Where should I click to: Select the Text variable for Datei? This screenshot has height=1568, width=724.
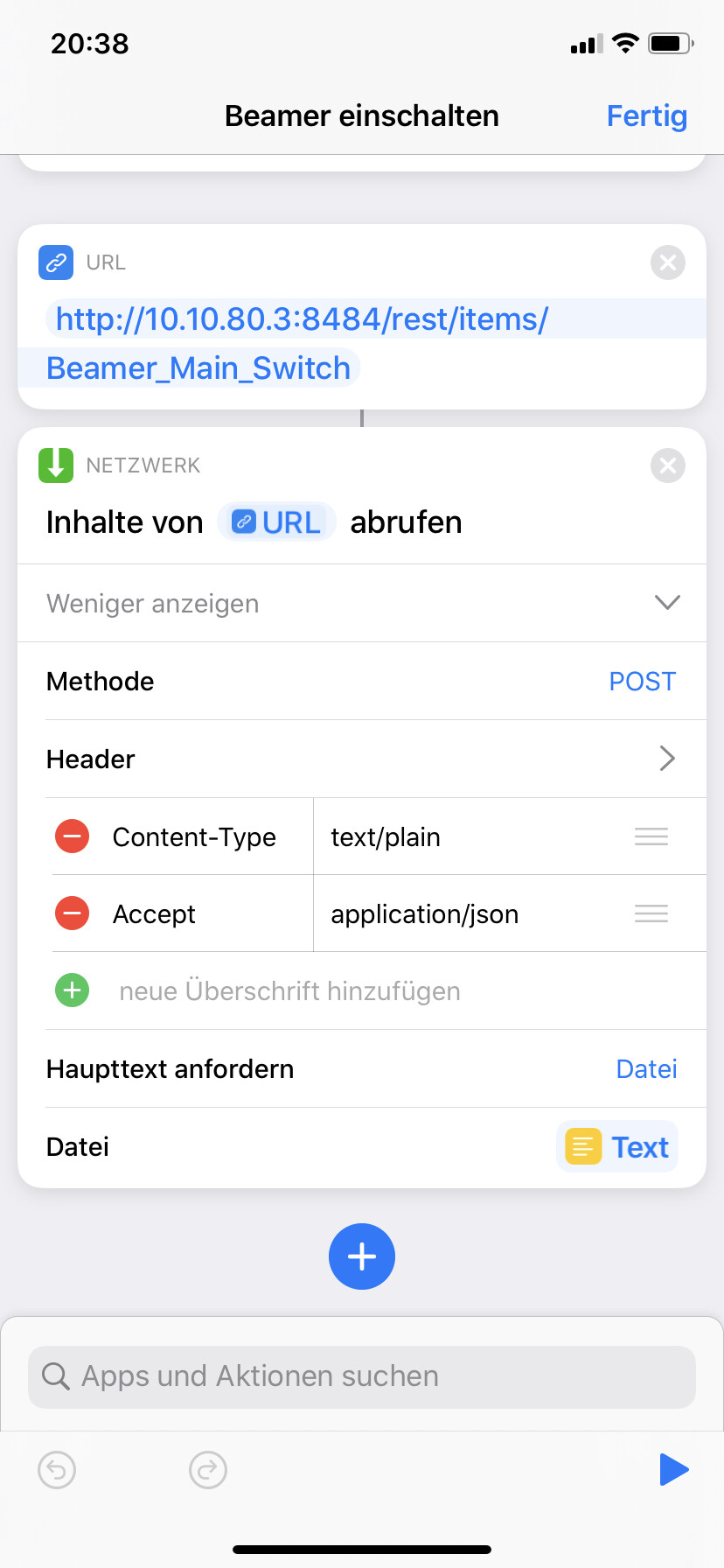coord(617,1146)
